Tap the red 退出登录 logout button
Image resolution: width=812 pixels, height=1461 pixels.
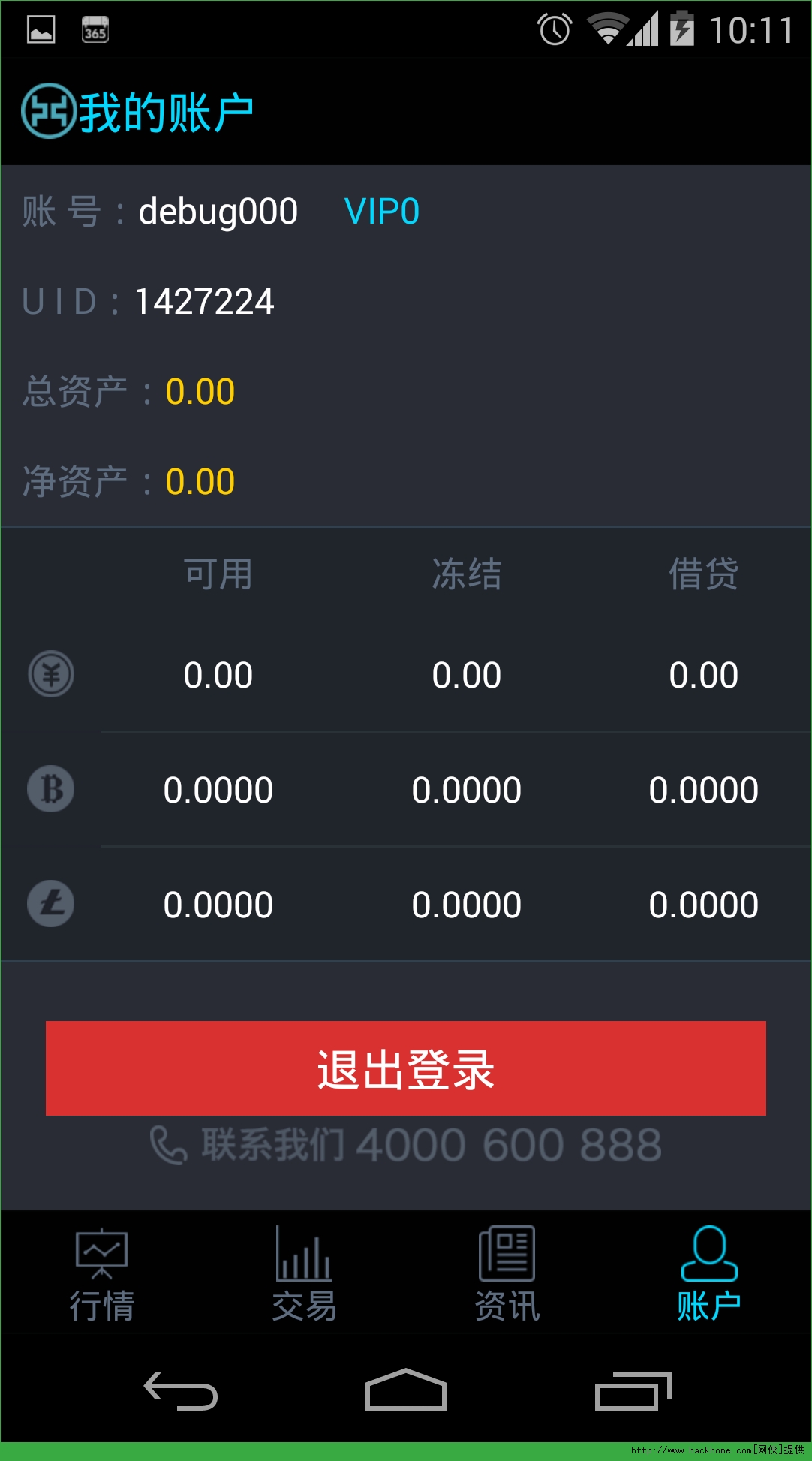click(x=405, y=1068)
